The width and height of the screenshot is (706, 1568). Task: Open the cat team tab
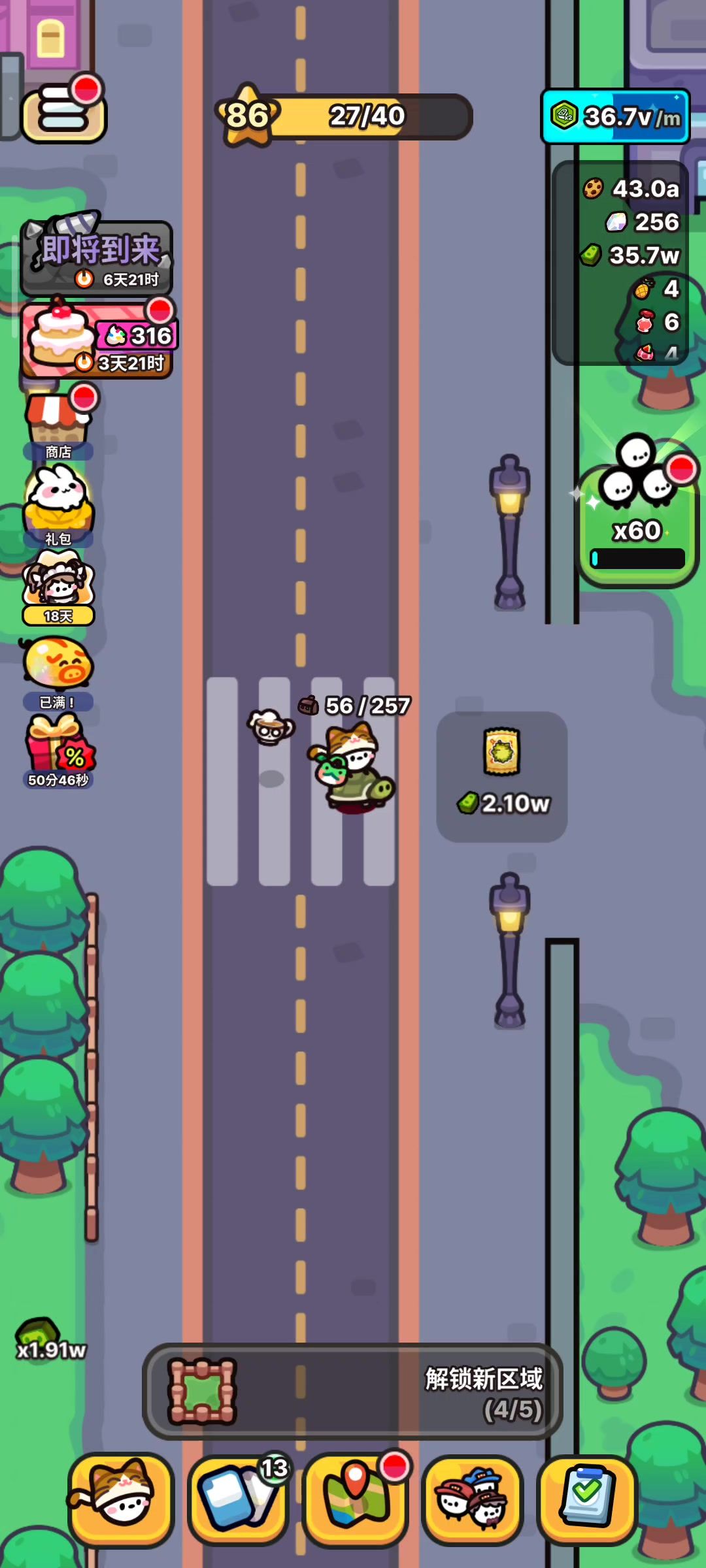[472, 1500]
